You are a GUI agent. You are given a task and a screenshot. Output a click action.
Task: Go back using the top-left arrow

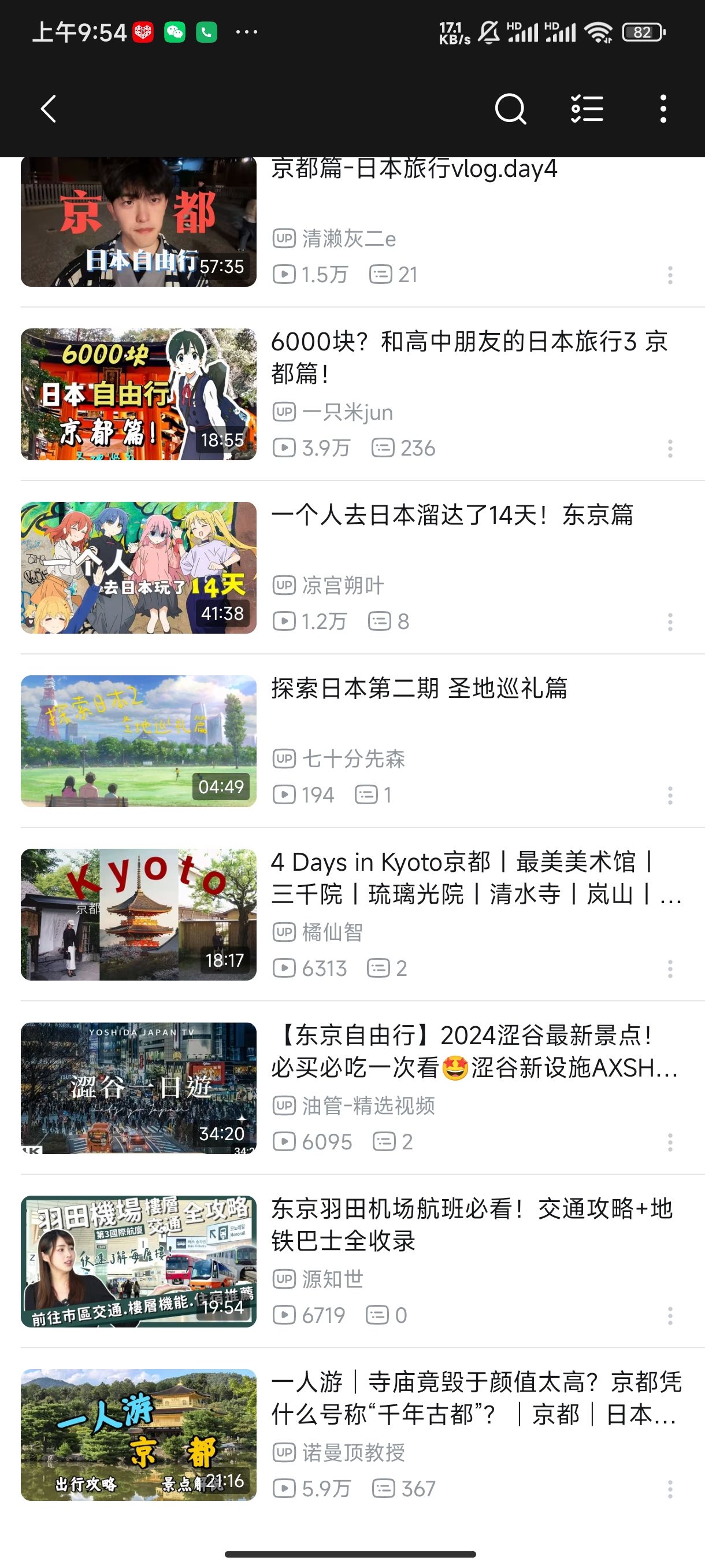pyautogui.click(x=49, y=110)
